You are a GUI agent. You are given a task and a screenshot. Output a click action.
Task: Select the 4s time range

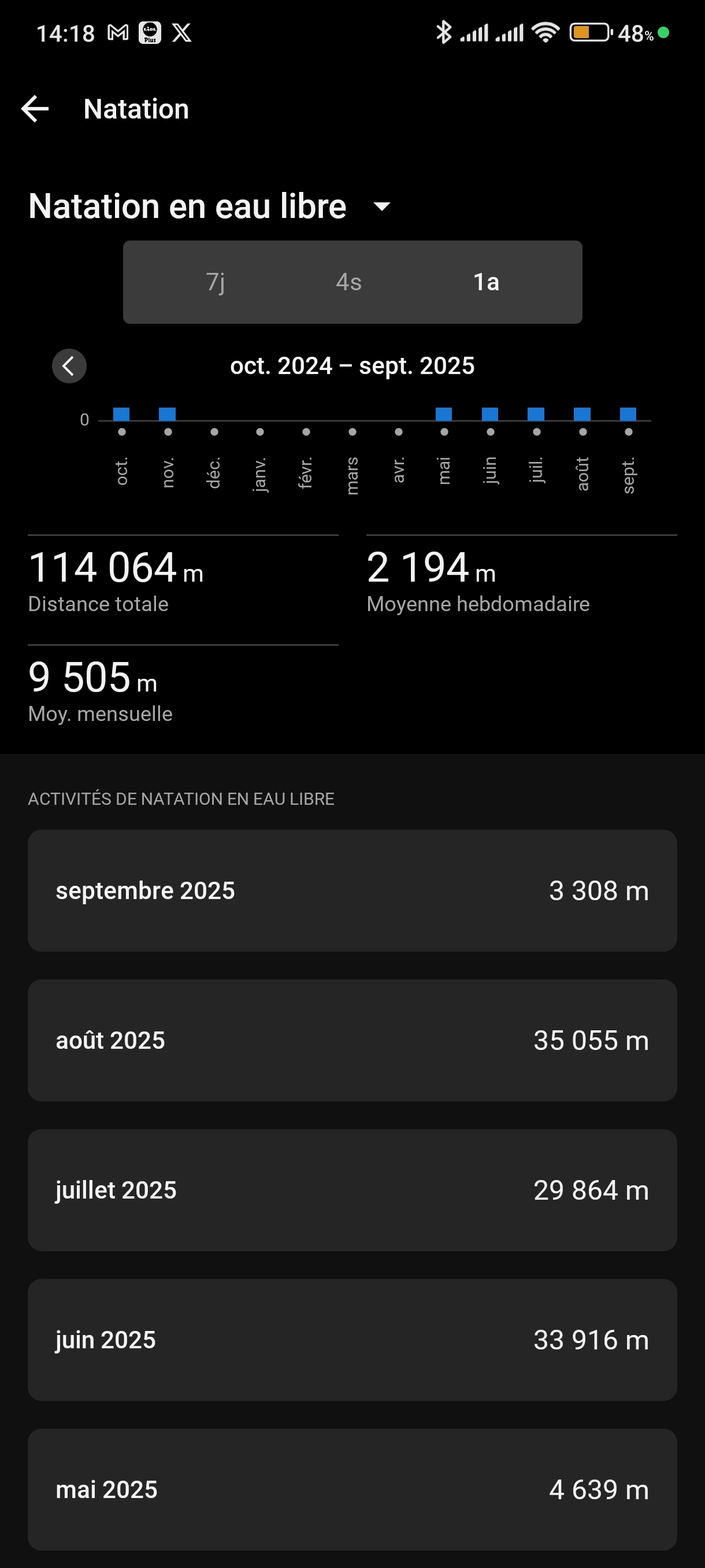(349, 282)
